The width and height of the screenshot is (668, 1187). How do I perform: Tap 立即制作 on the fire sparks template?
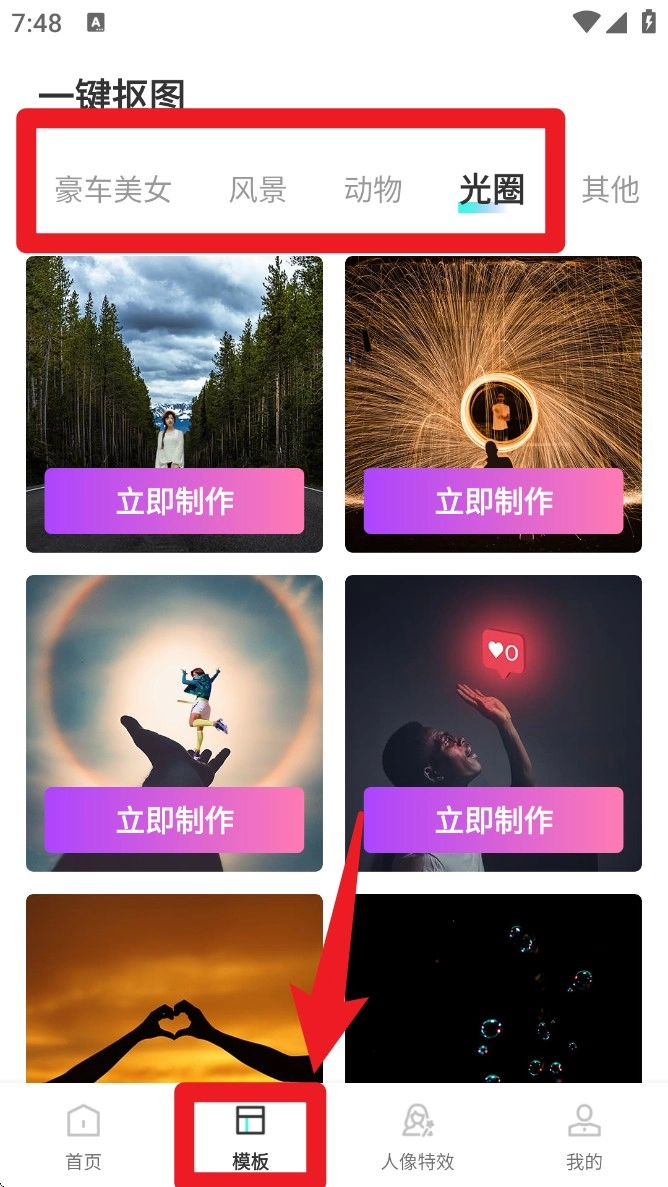(x=493, y=501)
